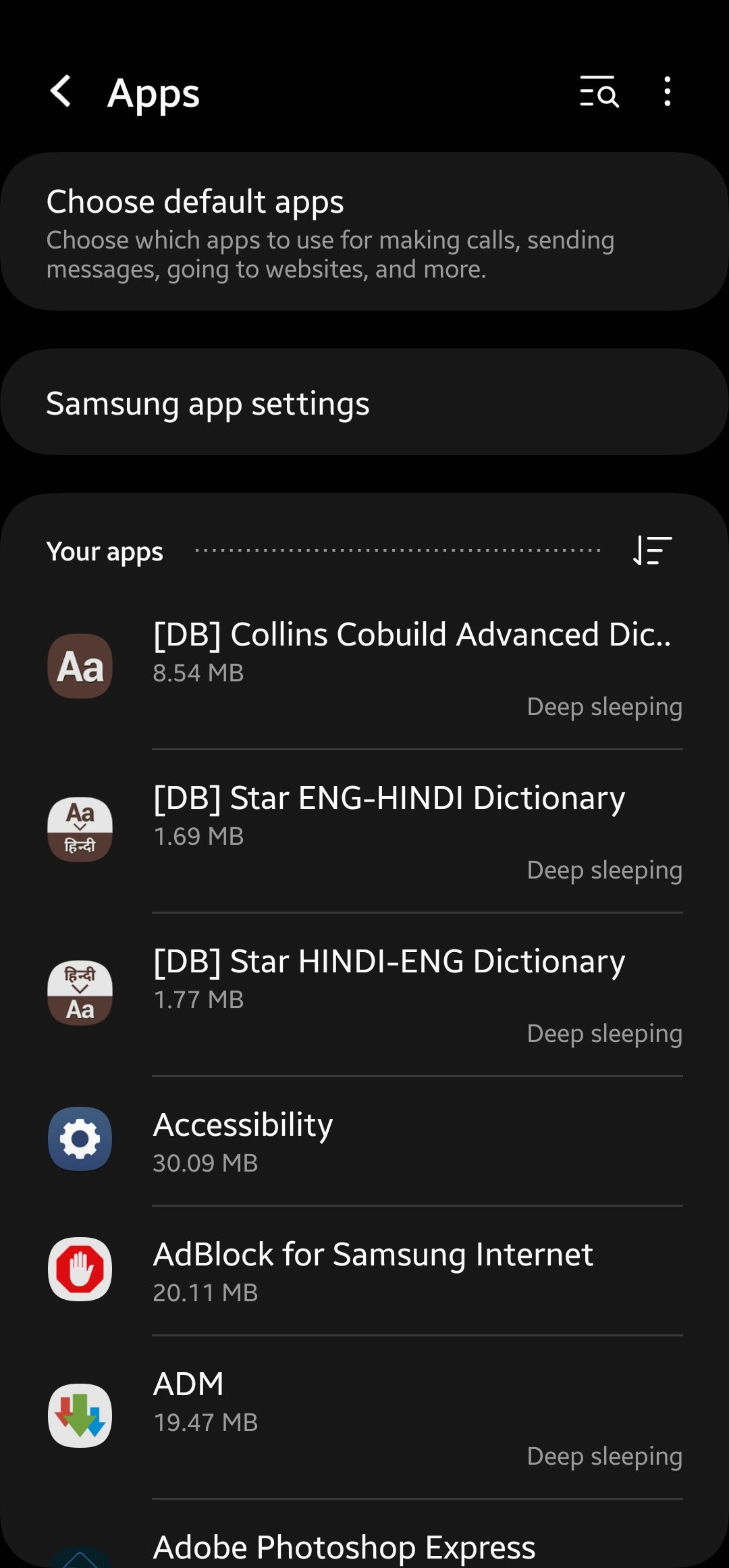The image size is (729, 1568).
Task: Open Choose default apps settings
Action: [x=364, y=230]
